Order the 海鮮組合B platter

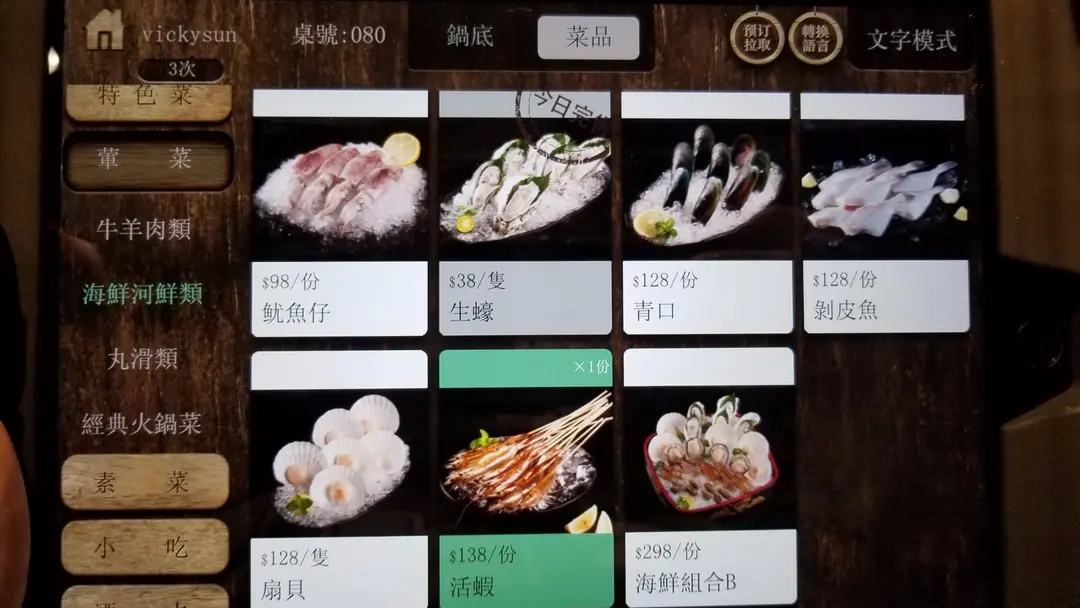point(709,478)
